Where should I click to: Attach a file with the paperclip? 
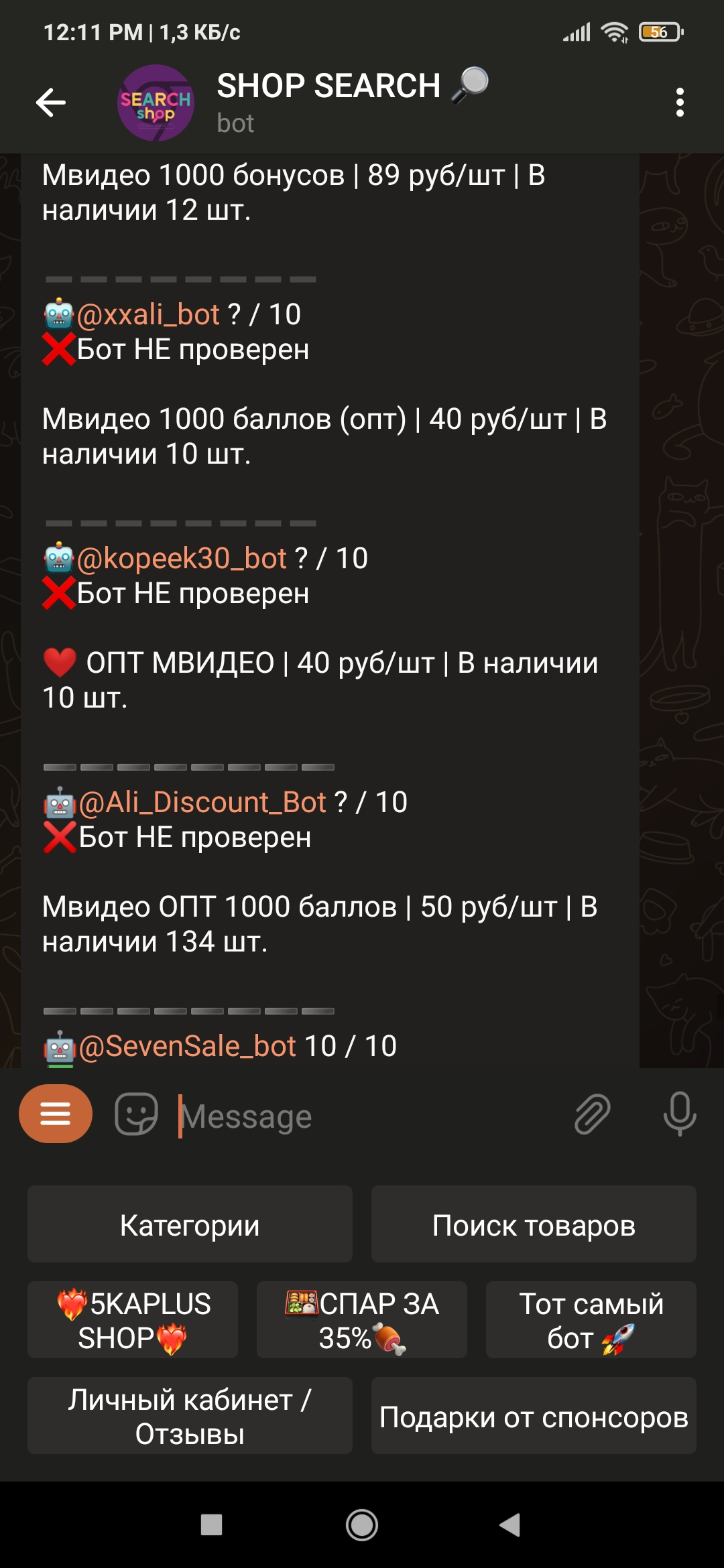tap(592, 1114)
